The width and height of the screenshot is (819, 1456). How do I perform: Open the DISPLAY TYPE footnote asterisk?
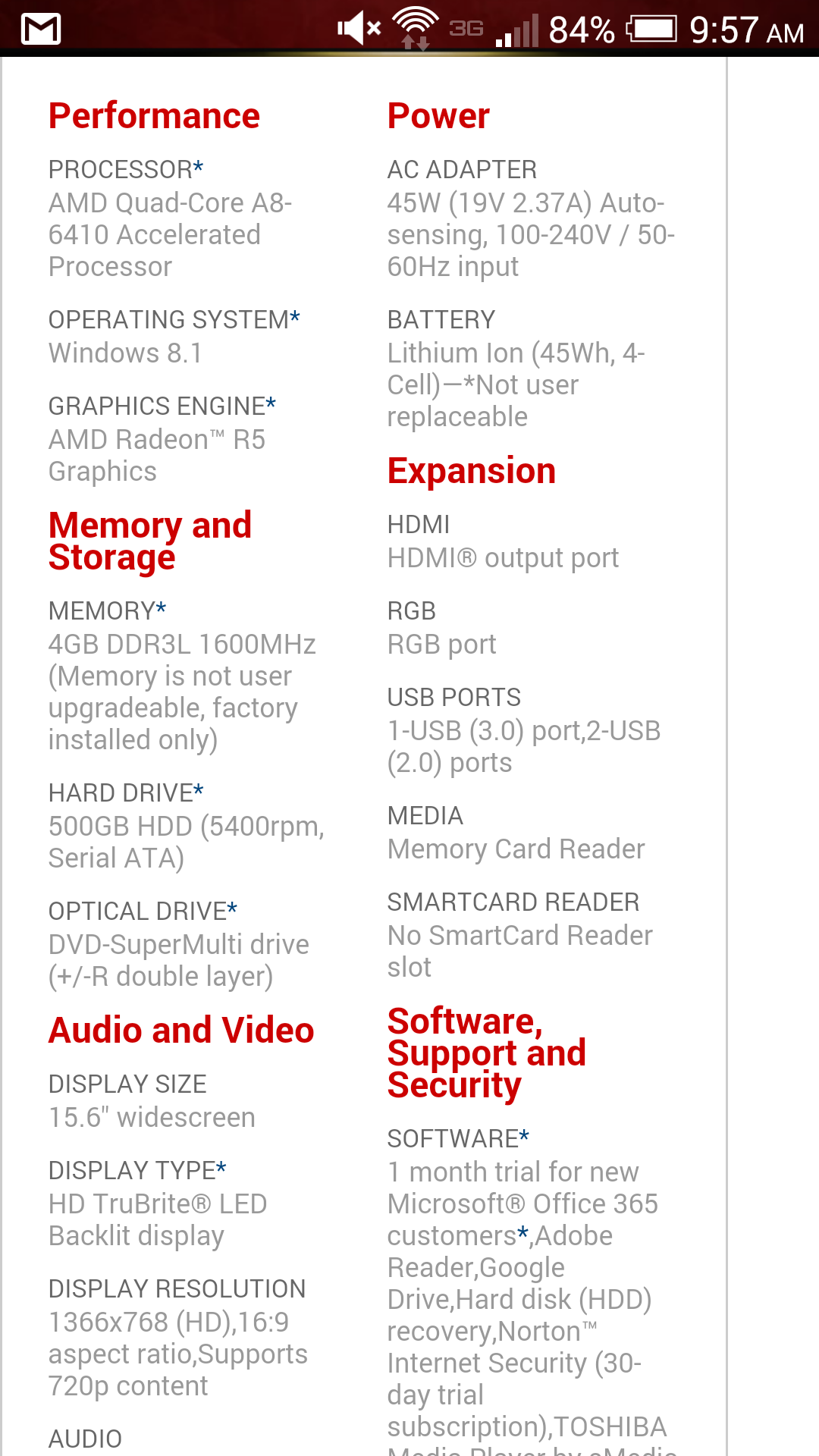[221, 1167]
